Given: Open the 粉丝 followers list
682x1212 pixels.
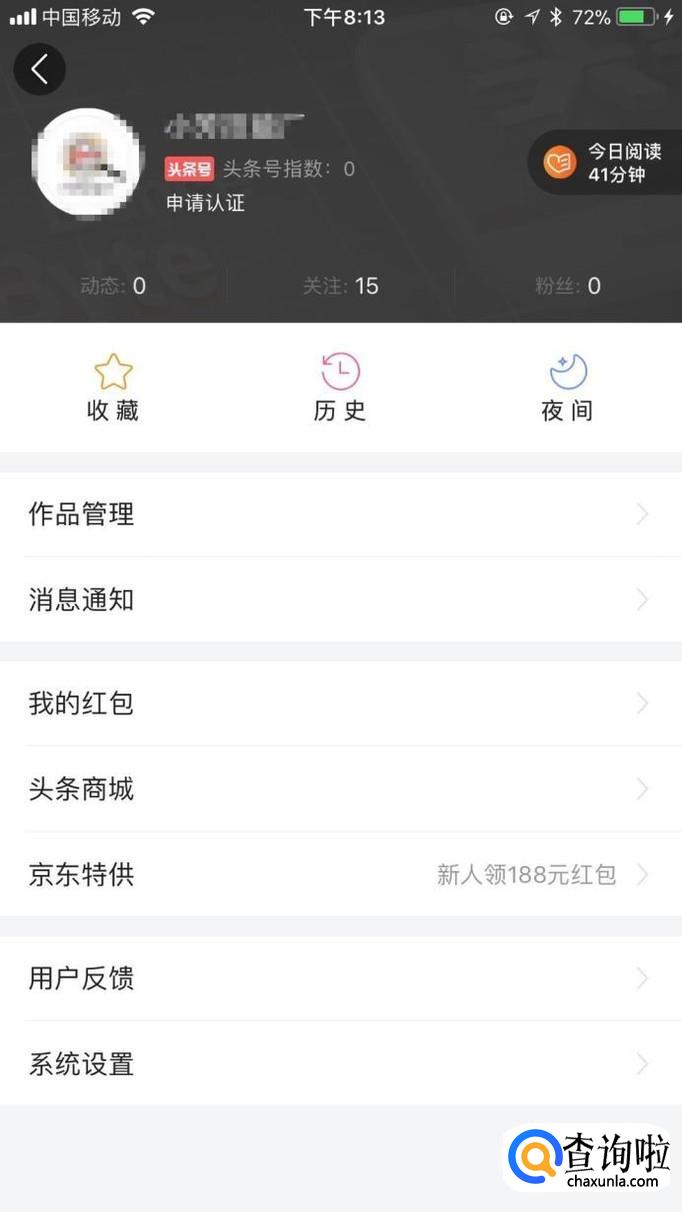Looking at the screenshot, I should (x=568, y=286).
